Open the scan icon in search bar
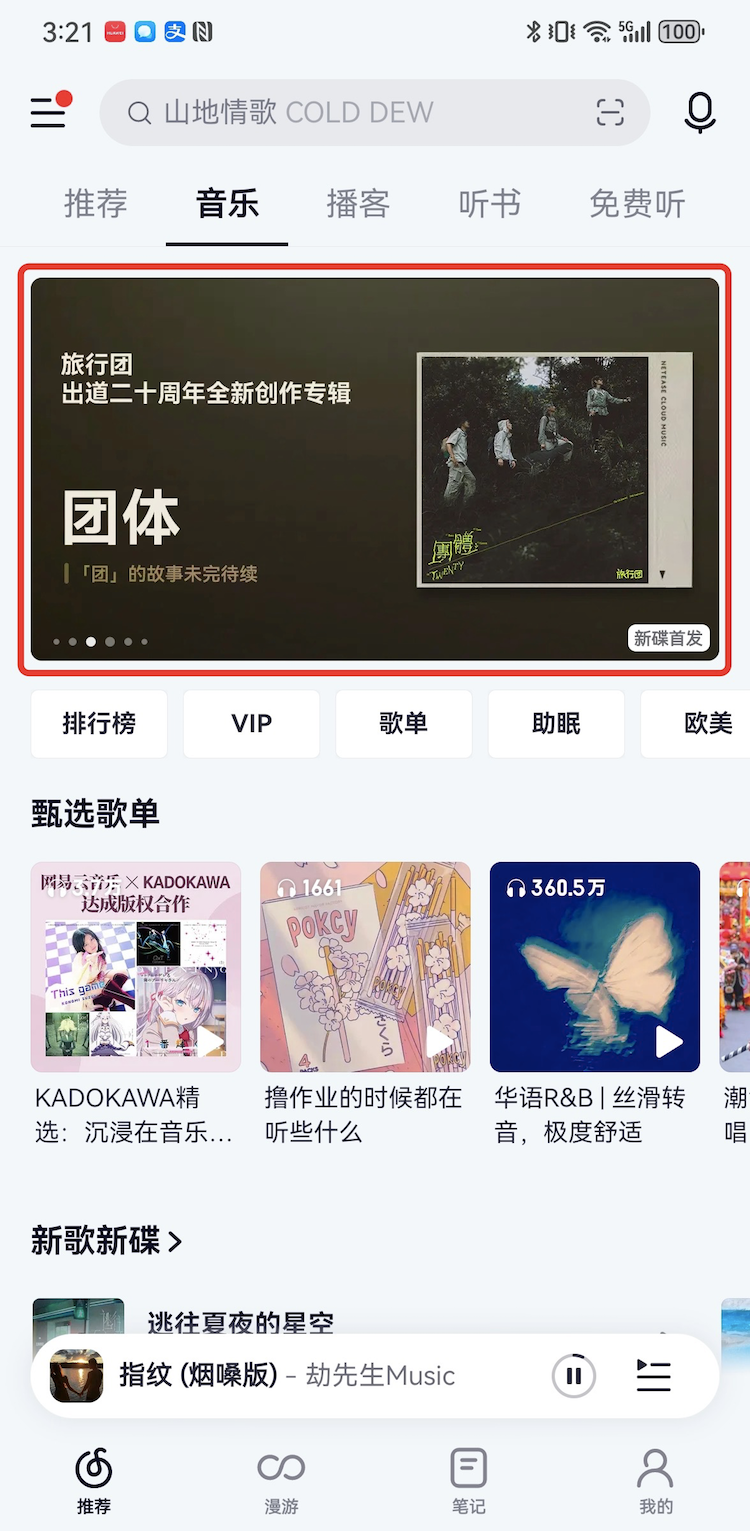This screenshot has height=1531, width=750. coord(610,113)
